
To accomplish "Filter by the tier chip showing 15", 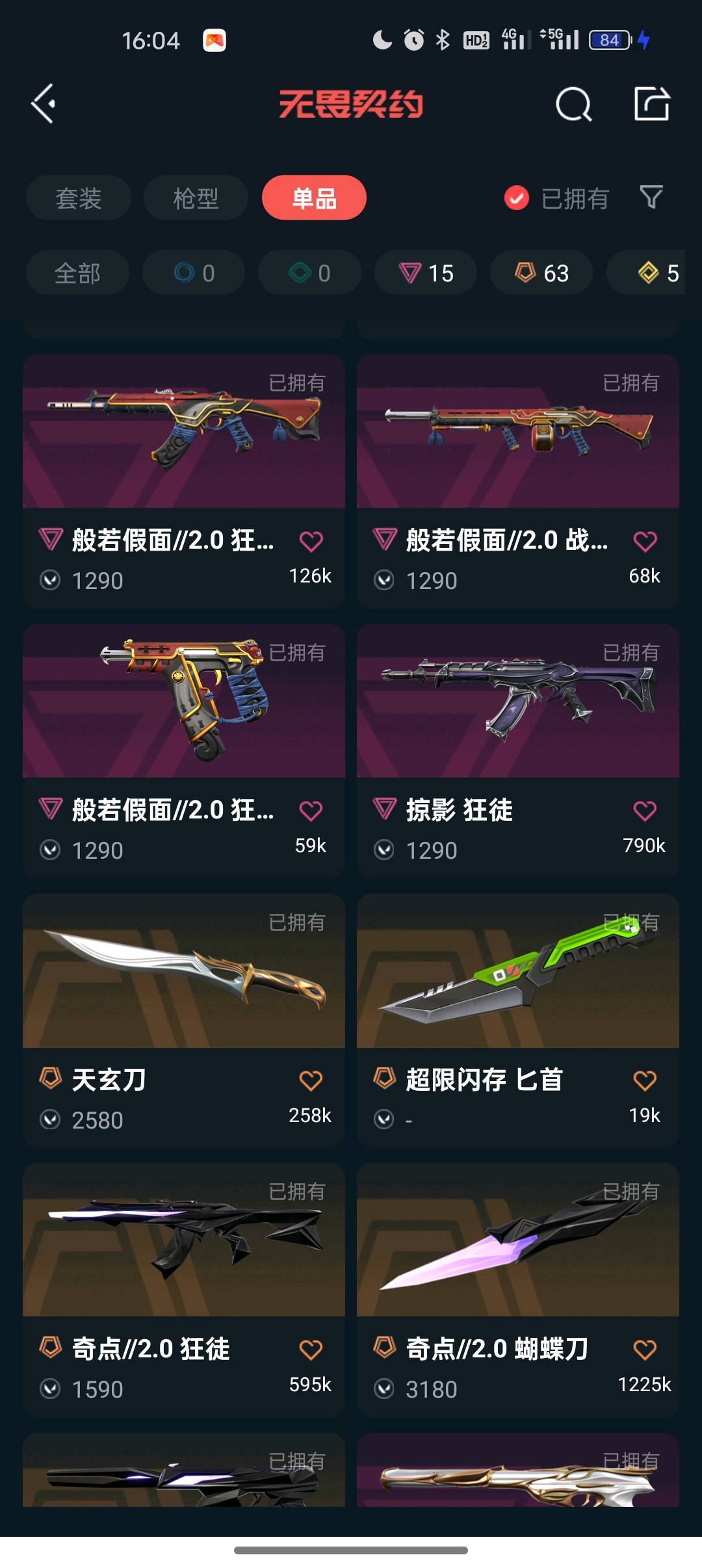I will point(426,273).
